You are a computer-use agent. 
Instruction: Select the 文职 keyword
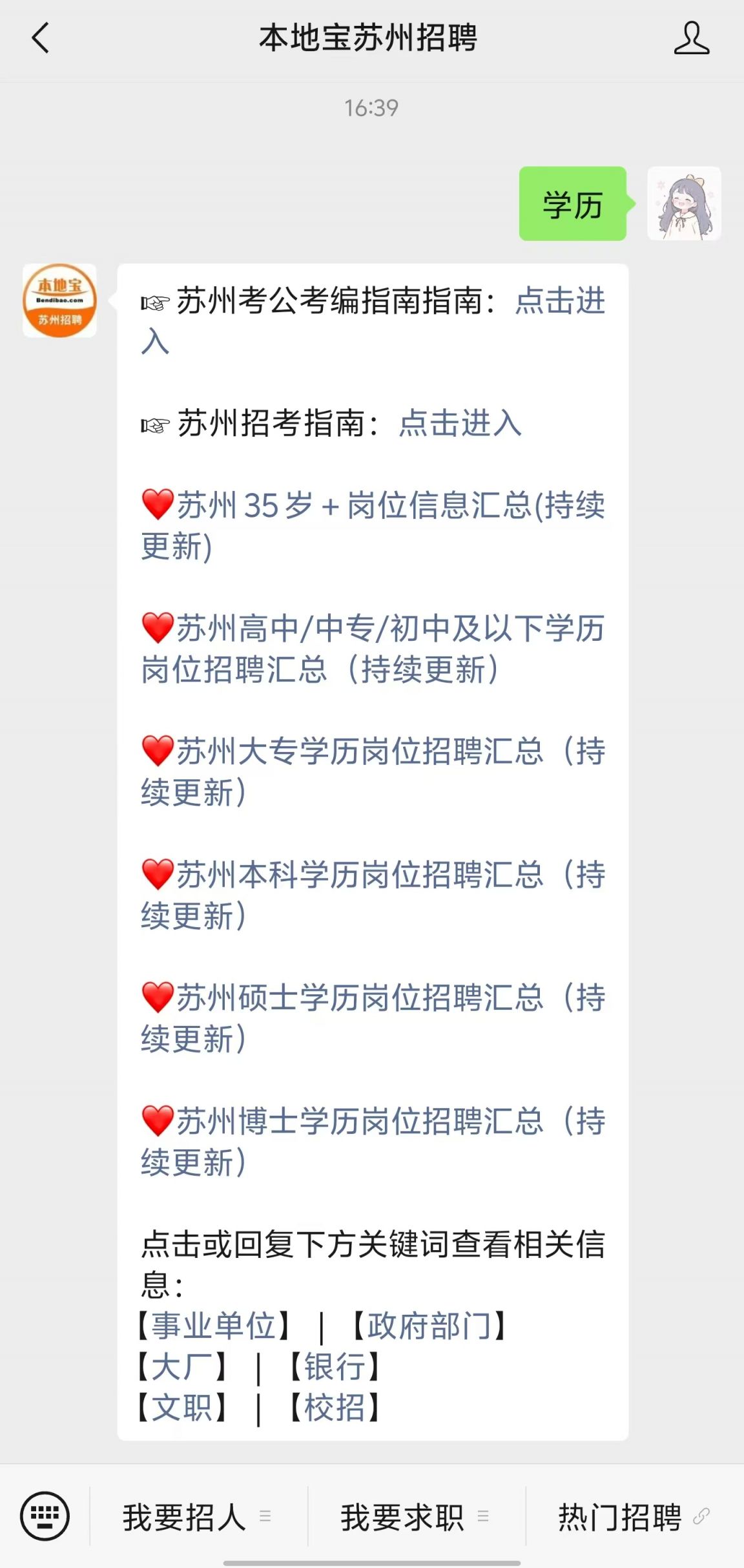(182, 1408)
